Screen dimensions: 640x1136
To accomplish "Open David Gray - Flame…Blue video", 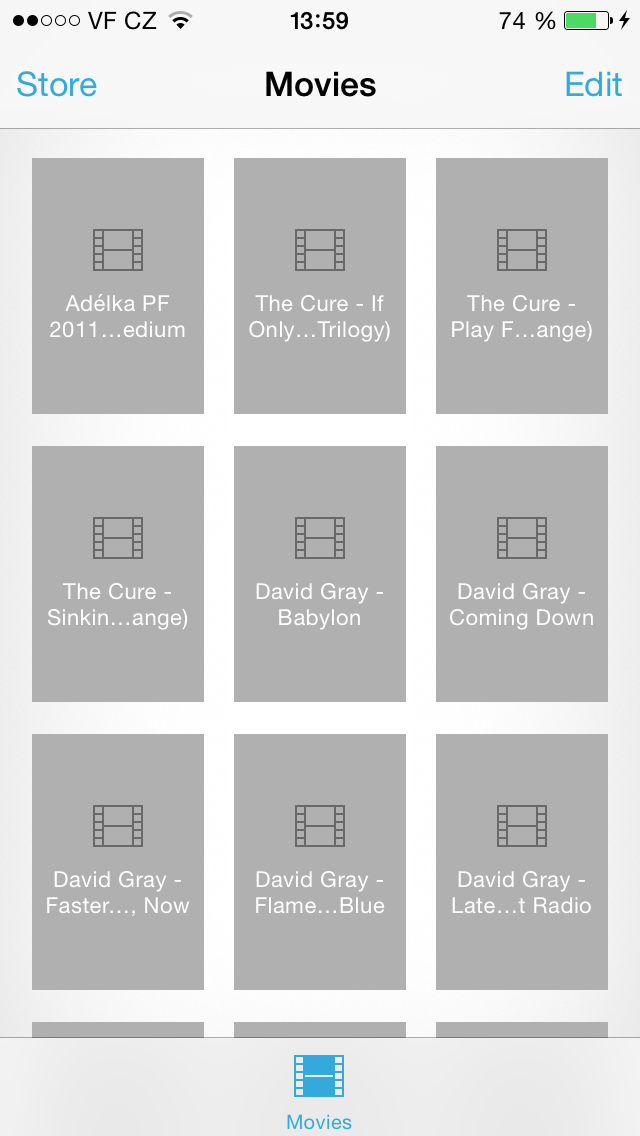I will 320,861.
